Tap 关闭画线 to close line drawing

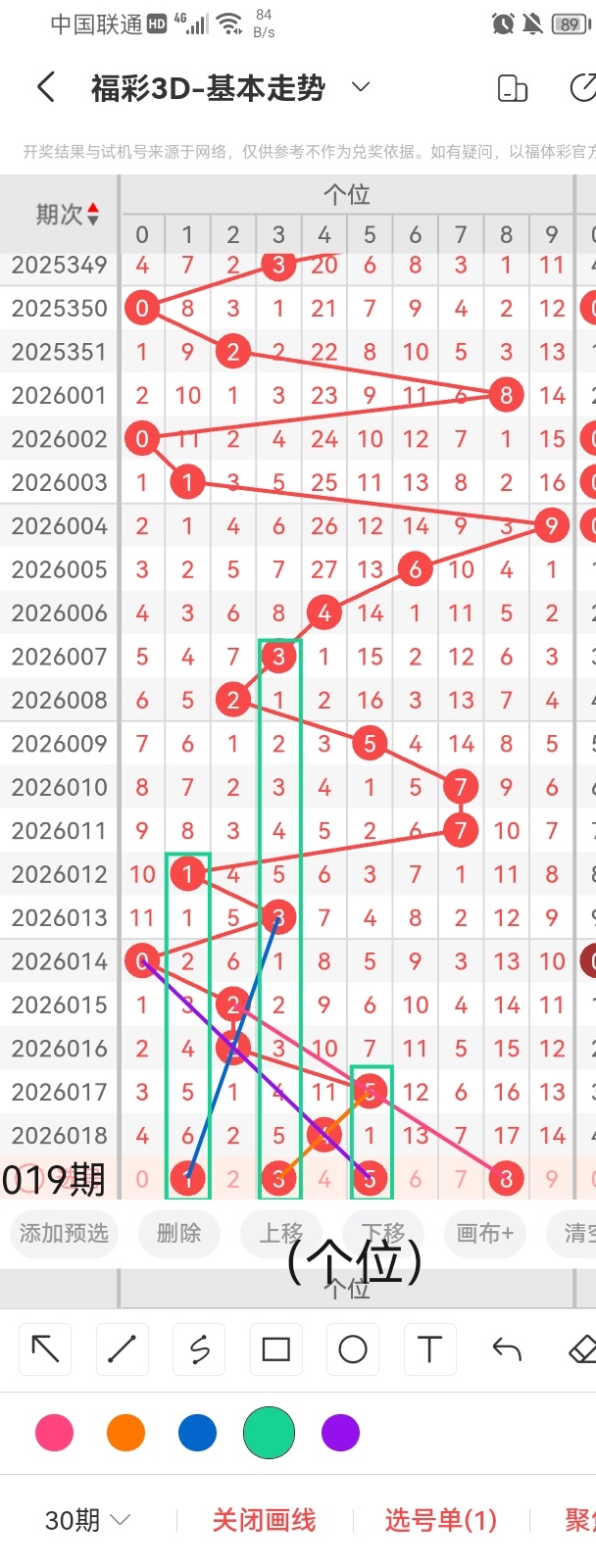coord(264,1520)
